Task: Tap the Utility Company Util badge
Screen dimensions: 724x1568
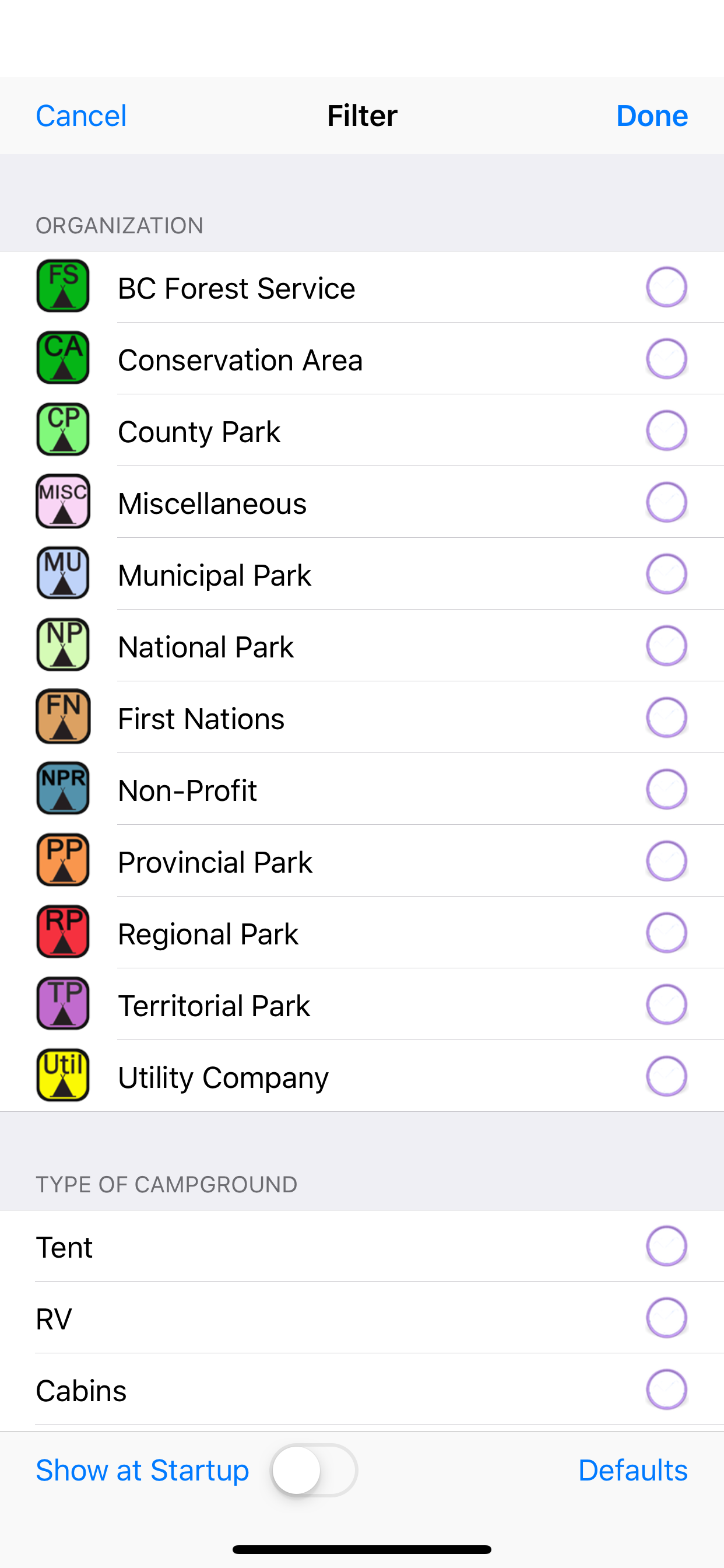Action: click(63, 1076)
